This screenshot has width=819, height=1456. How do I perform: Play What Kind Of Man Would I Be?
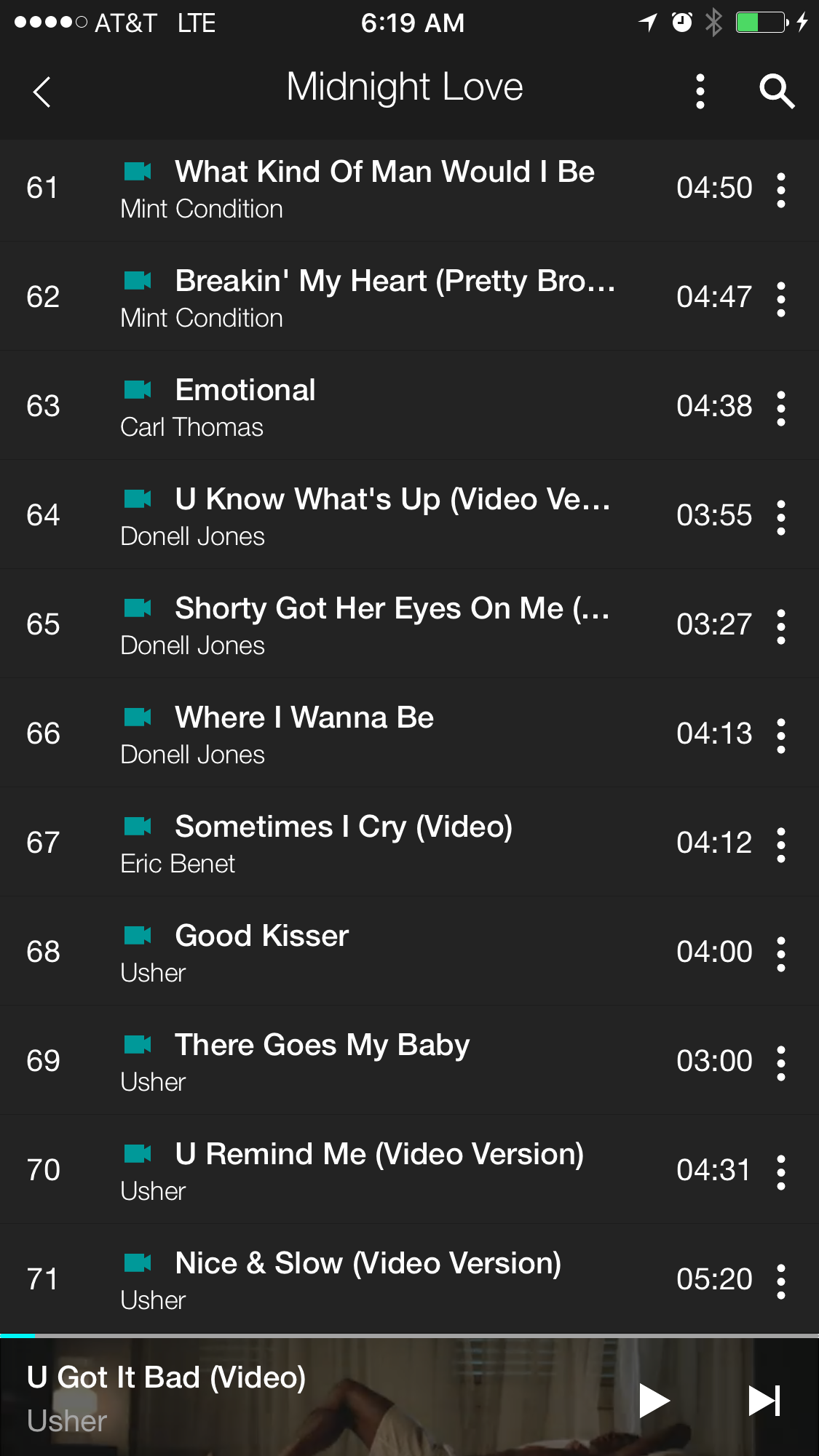click(384, 188)
